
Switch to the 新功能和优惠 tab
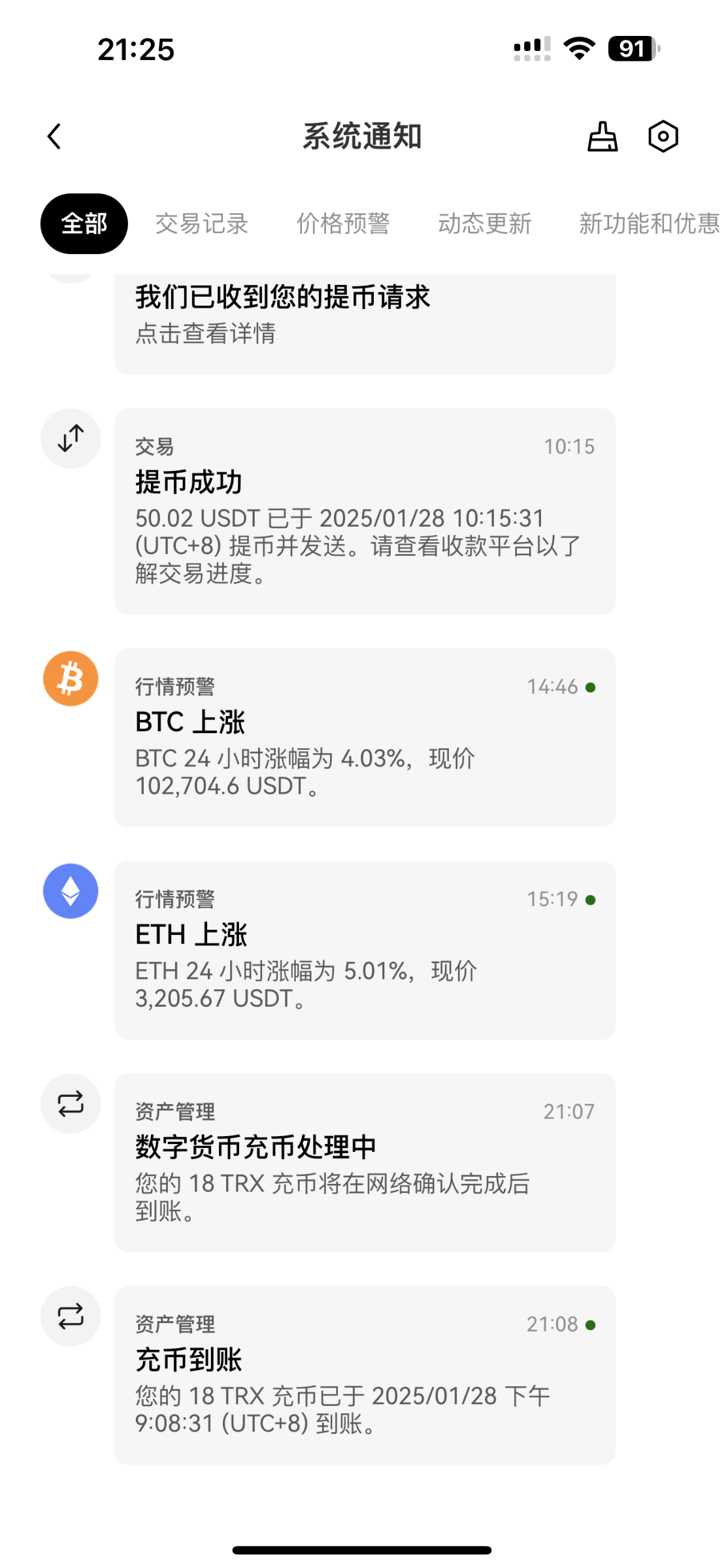click(650, 223)
